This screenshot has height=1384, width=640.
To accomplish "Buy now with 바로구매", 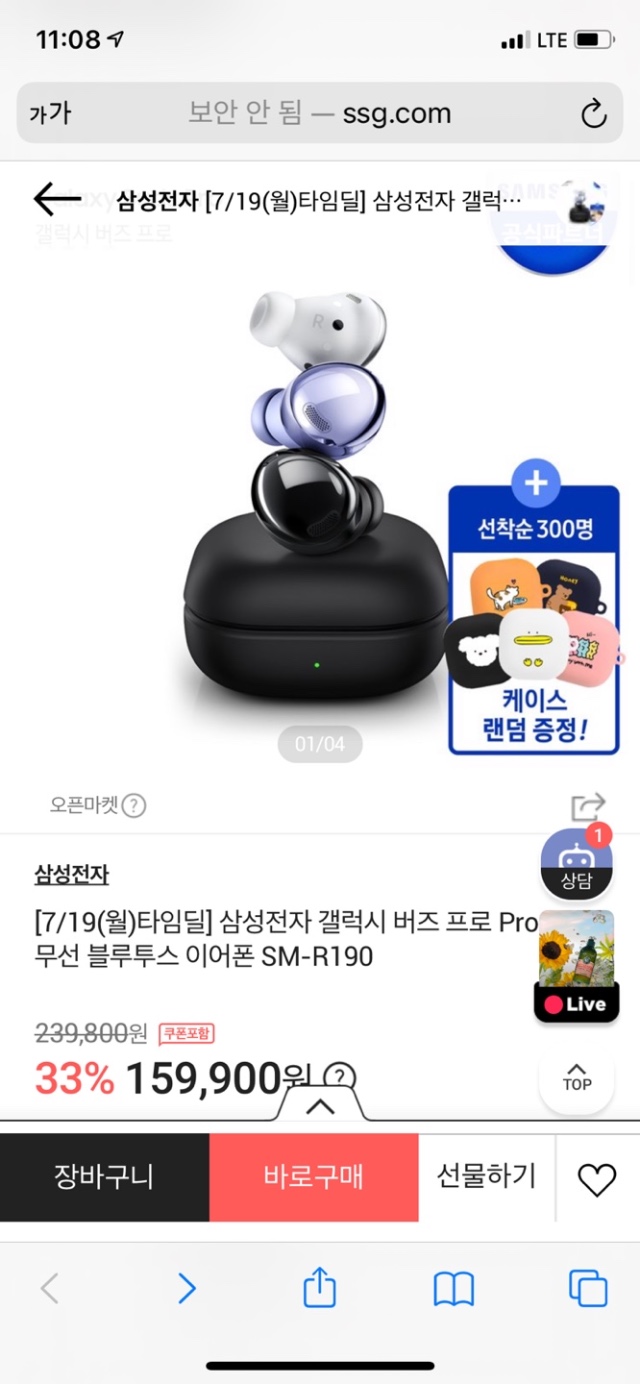I will coord(313,1177).
